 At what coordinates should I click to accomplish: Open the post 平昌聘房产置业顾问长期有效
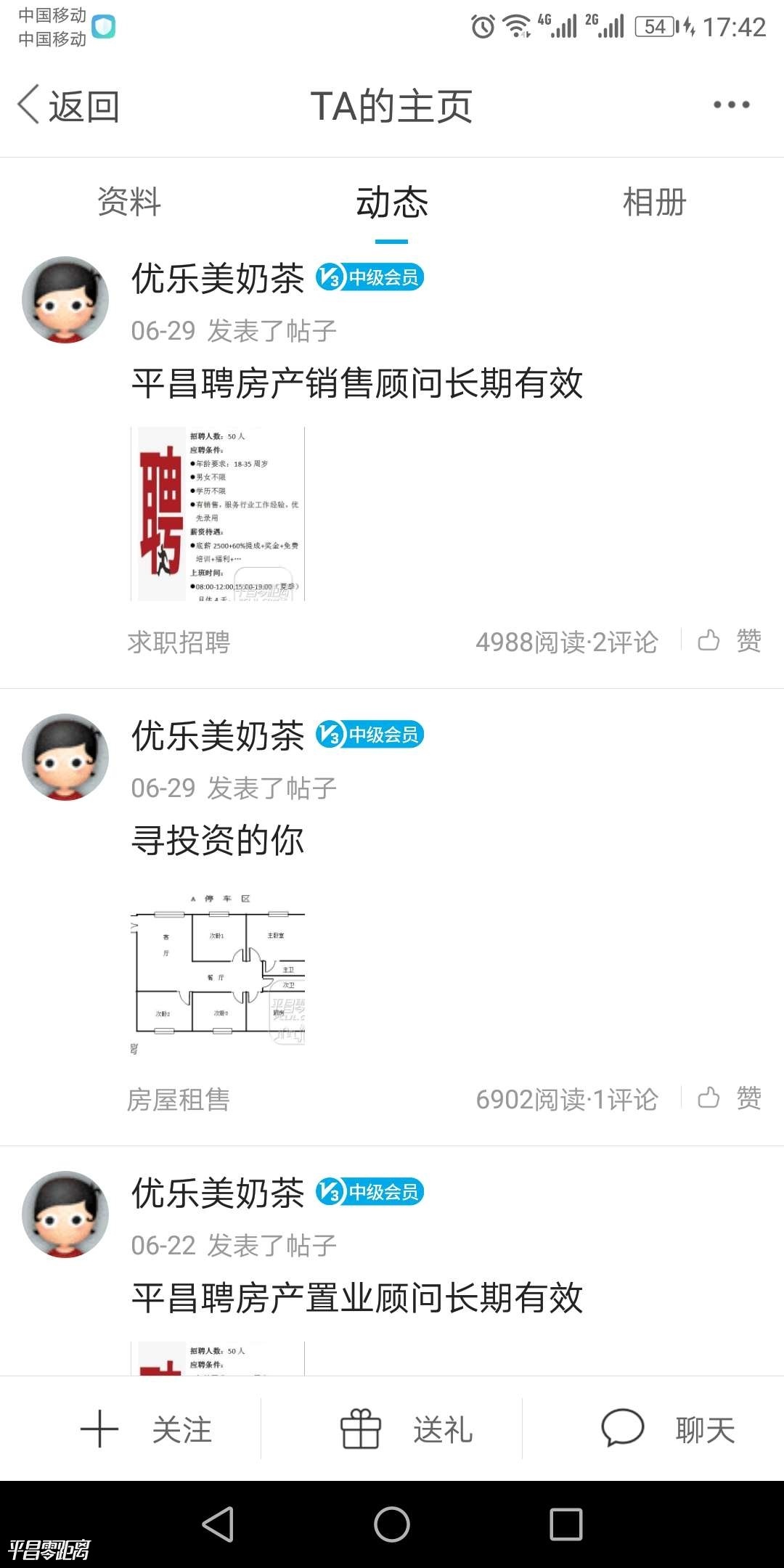(x=357, y=1298)
